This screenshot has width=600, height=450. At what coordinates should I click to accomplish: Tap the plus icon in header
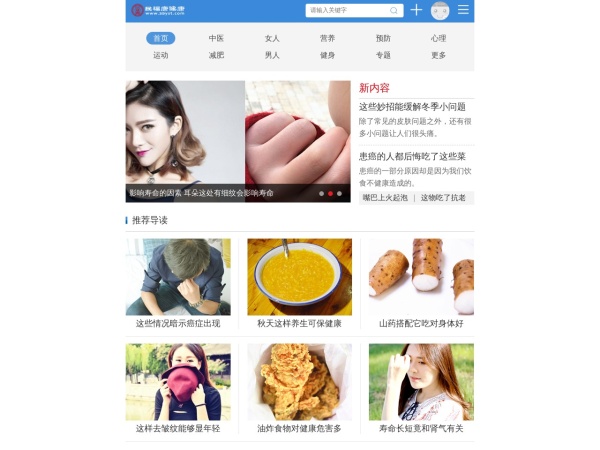(x=416, y=10)
